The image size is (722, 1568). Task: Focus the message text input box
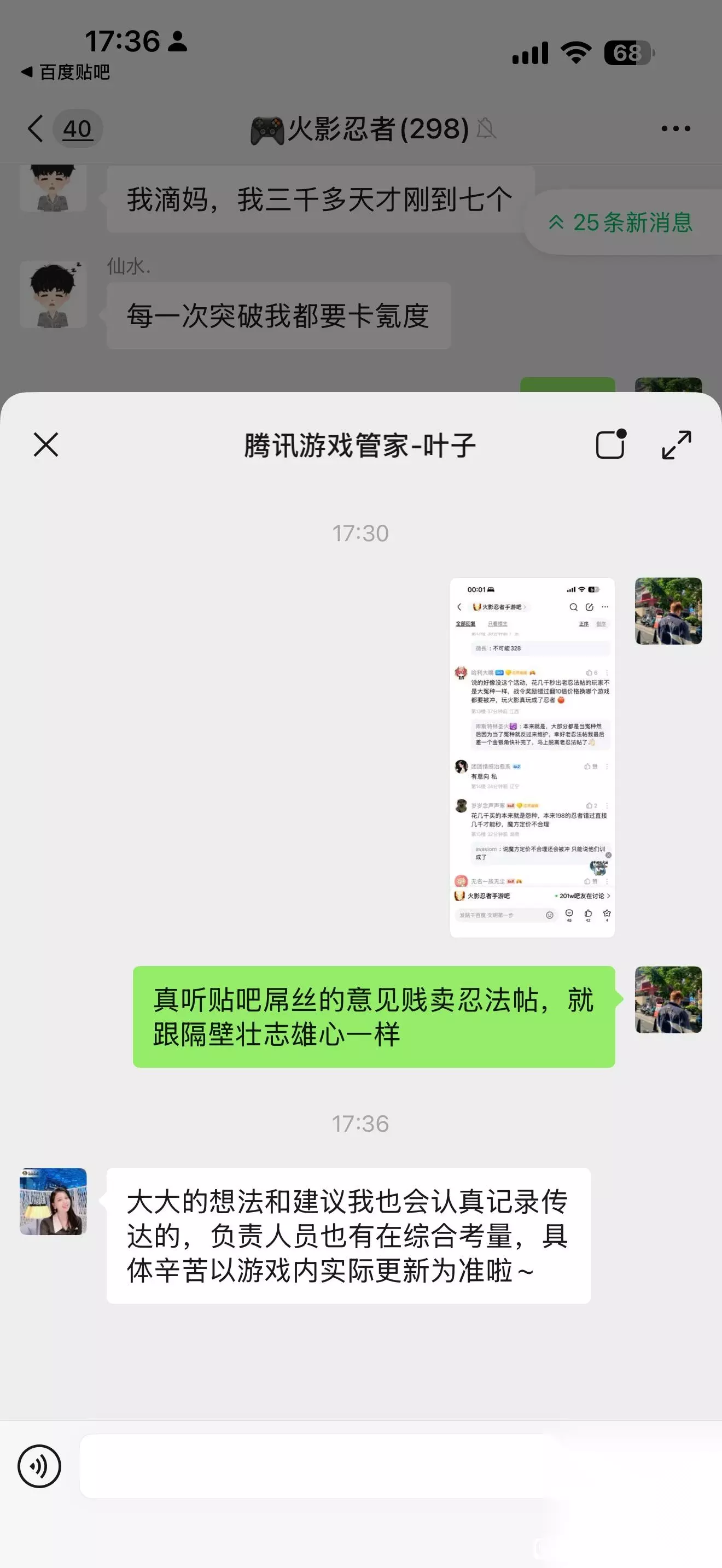tap(317, 1466)
